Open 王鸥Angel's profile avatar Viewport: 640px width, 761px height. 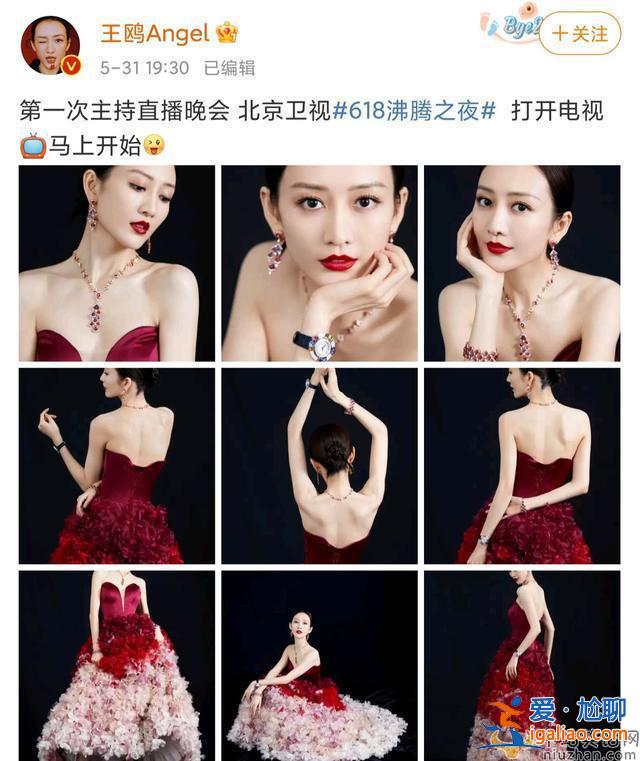click(52, 46)
